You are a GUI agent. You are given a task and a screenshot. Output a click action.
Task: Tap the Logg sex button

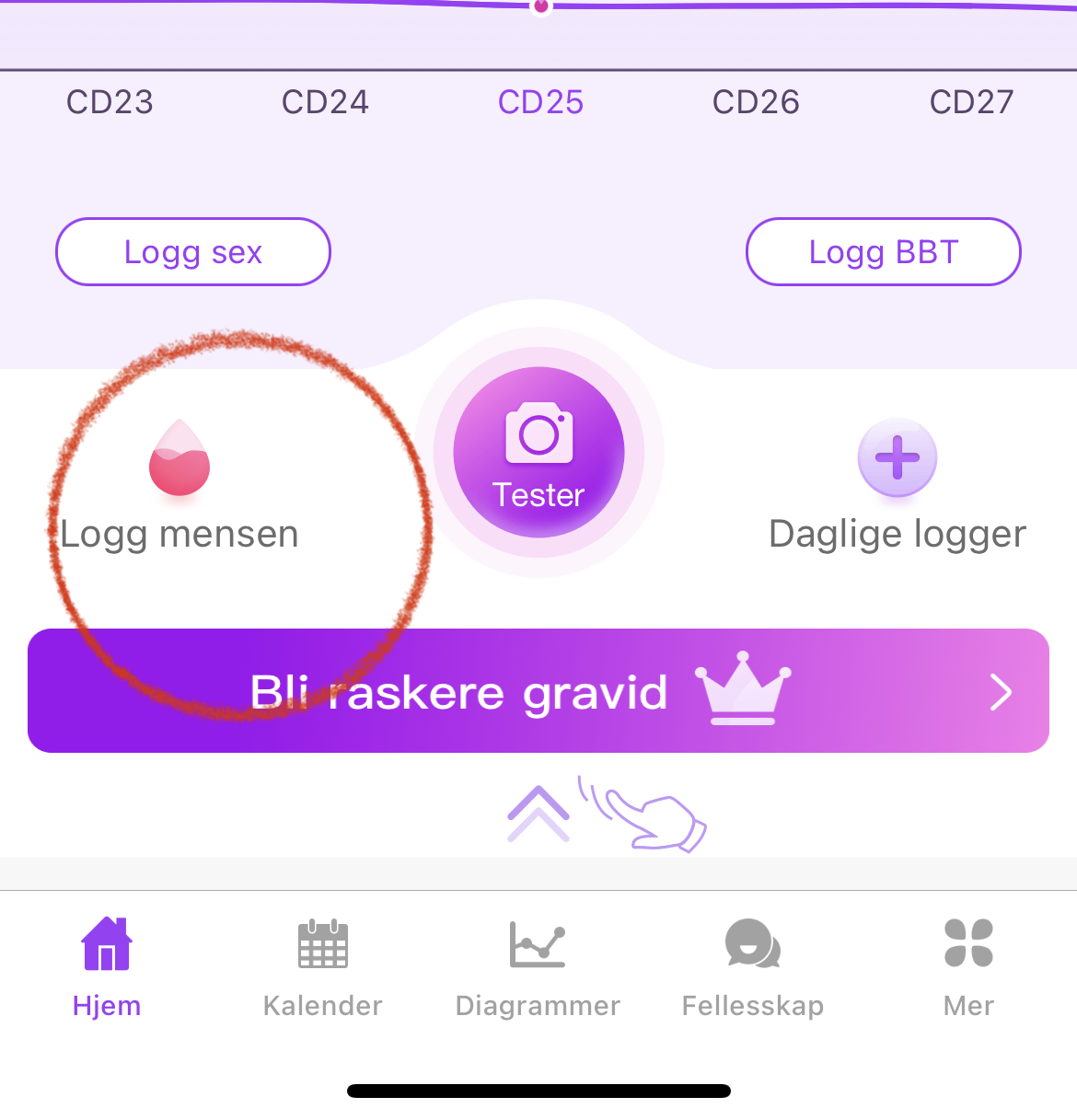pos(193,252)
